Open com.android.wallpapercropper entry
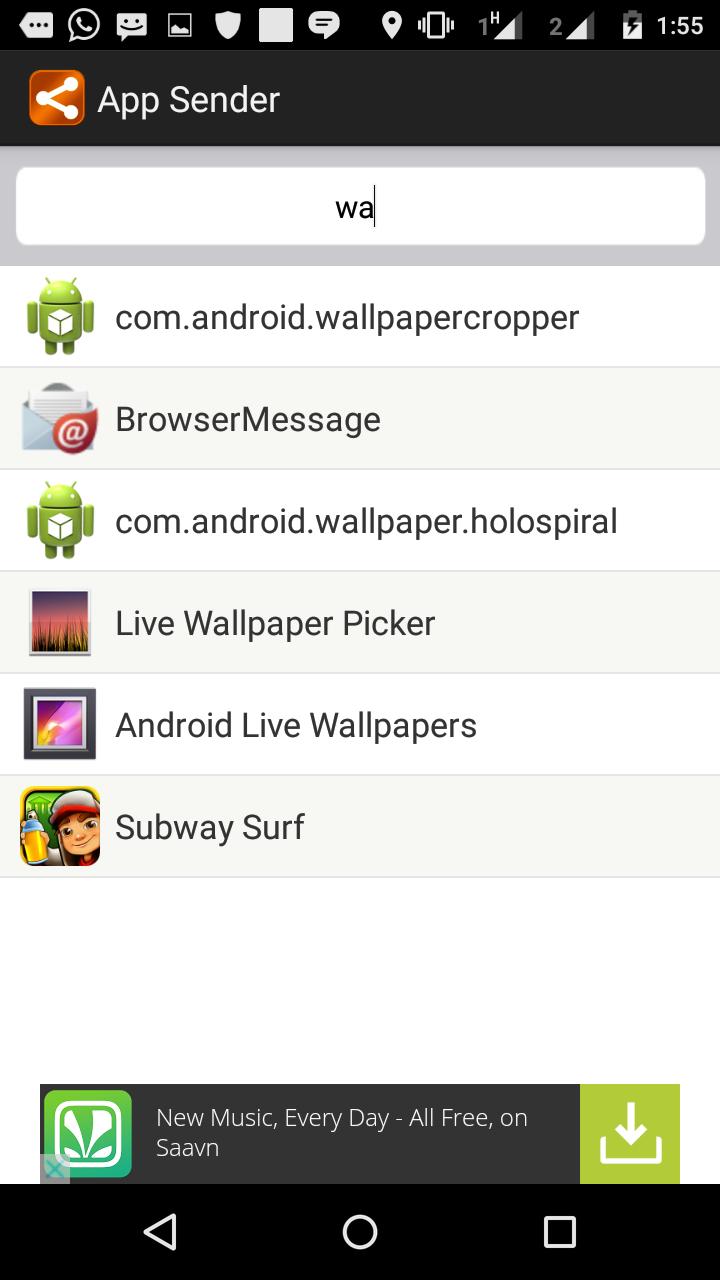Viewport: 720px width, 1280px height. 346,316
